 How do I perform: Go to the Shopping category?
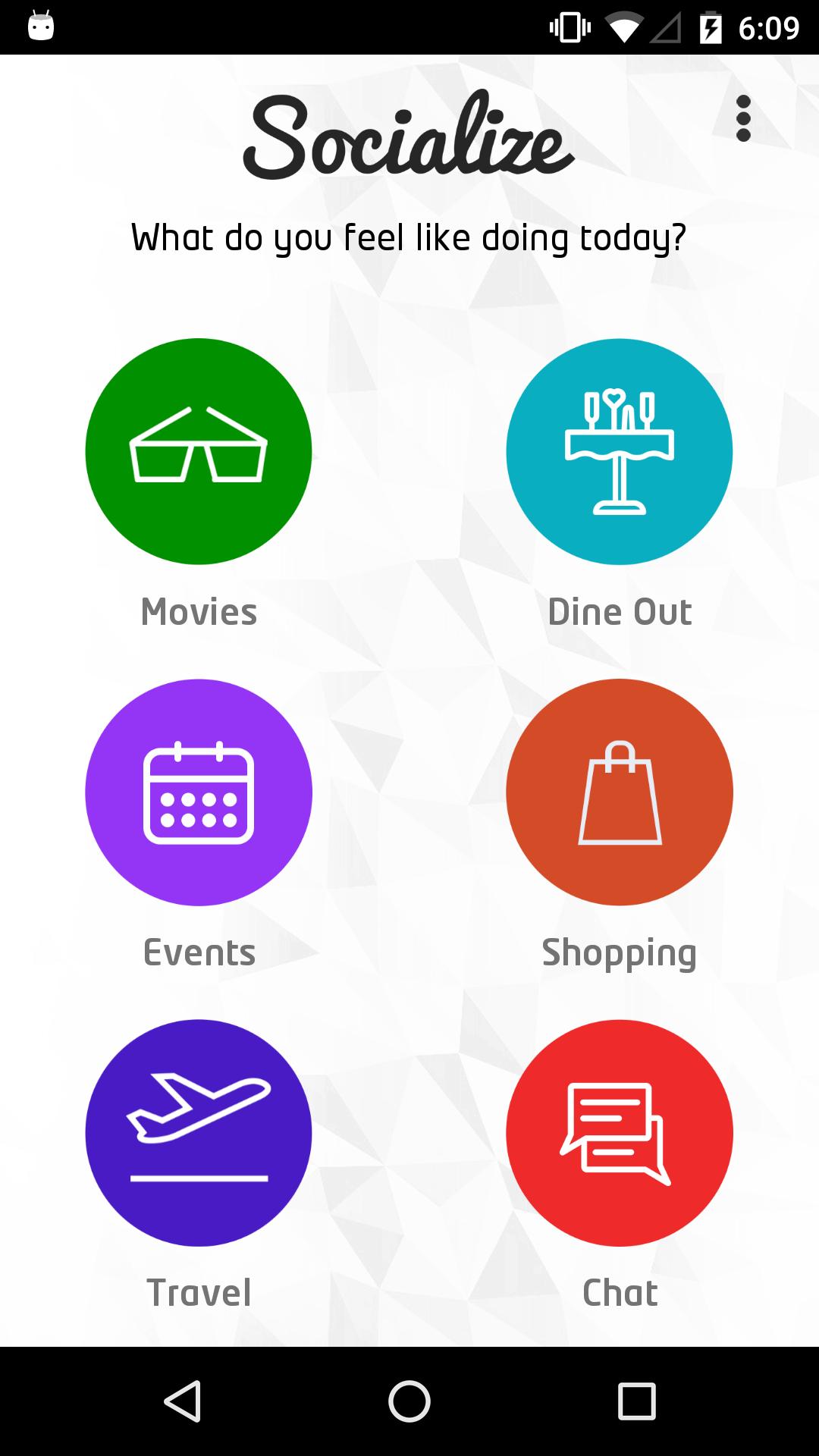click(x=619, y=792)
